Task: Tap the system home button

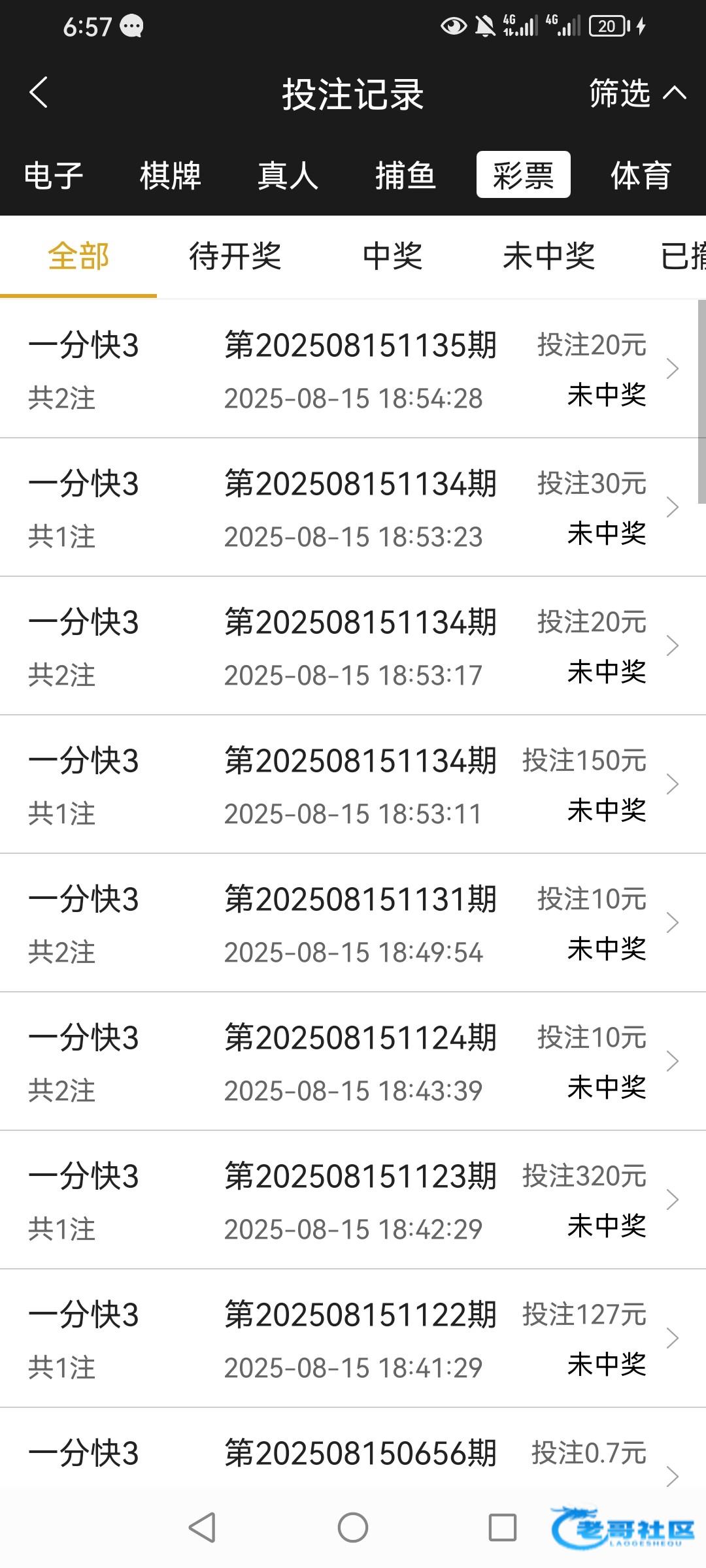Action: [353, 1527]
